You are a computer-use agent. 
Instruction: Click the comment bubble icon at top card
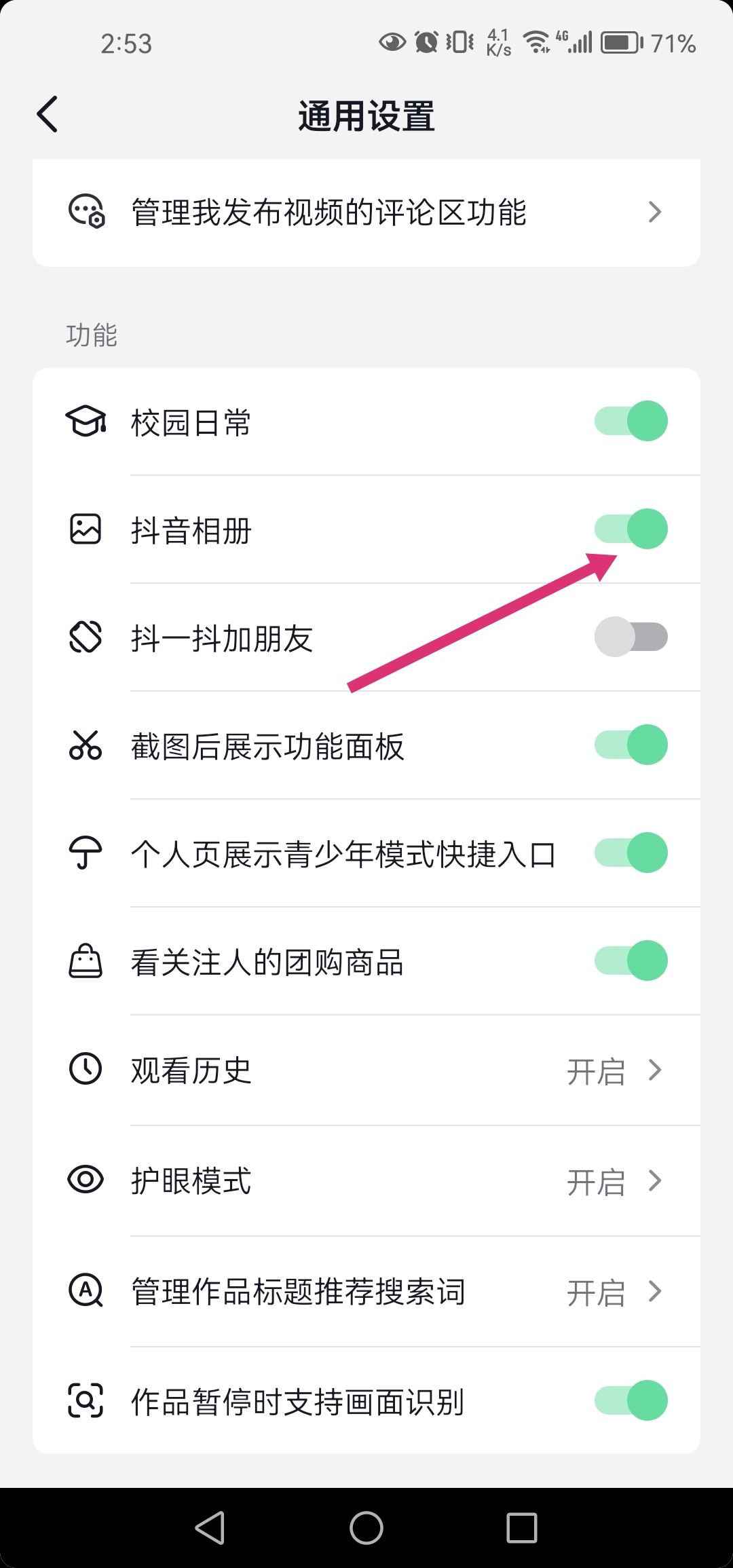[x=85, y=212]
